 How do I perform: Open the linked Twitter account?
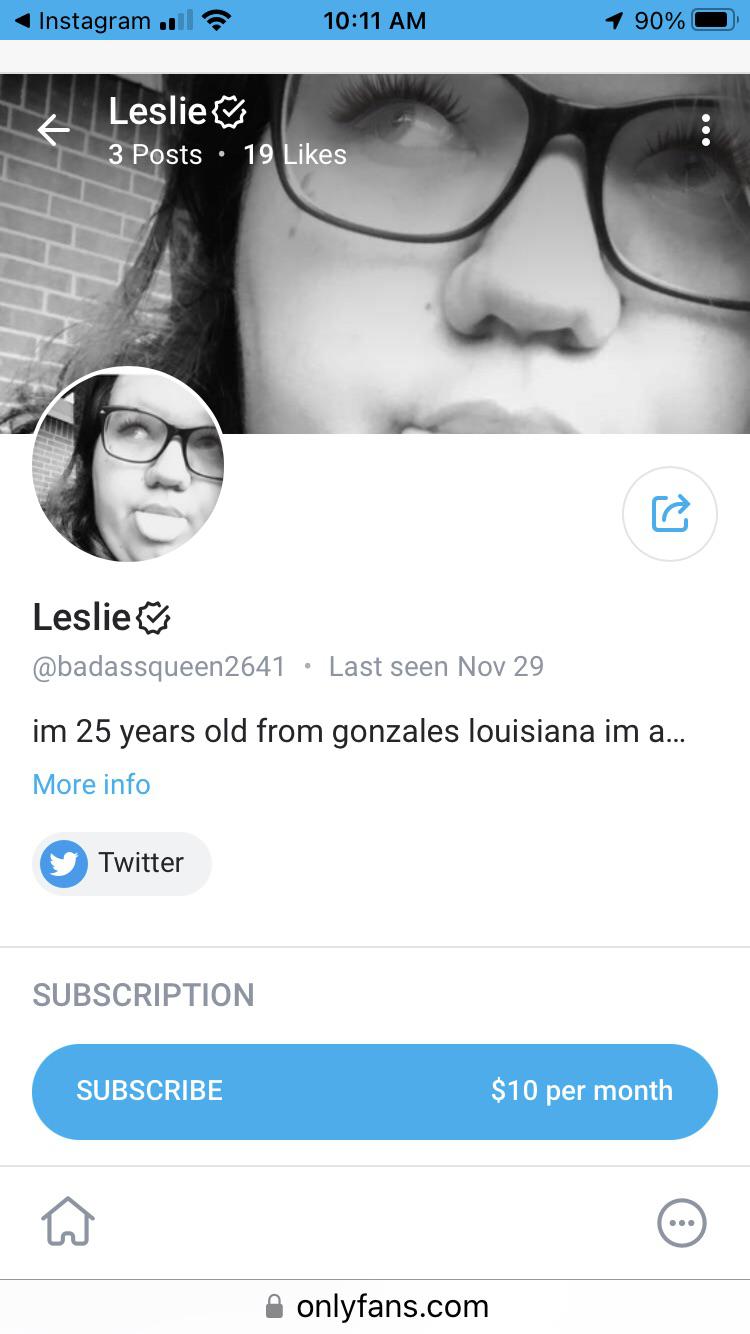point(122,863)
